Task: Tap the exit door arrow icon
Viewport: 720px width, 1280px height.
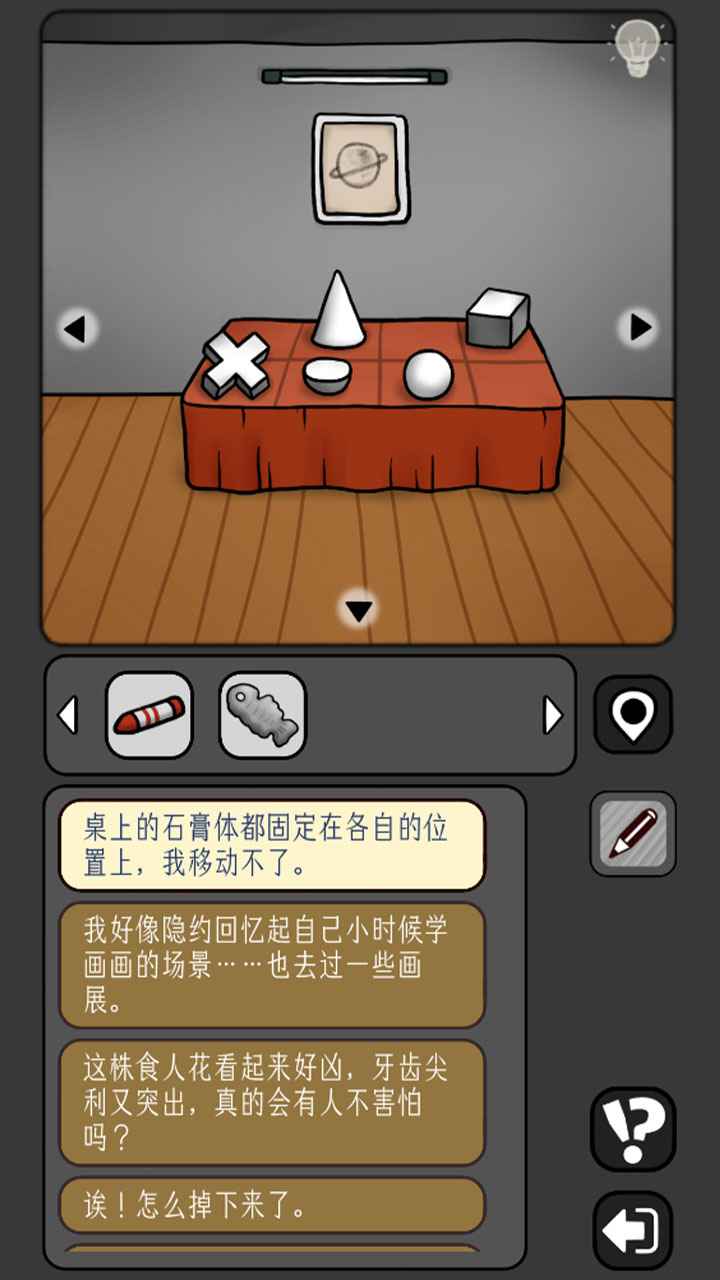Action: pyautogui.click(x=633, y=1229)
